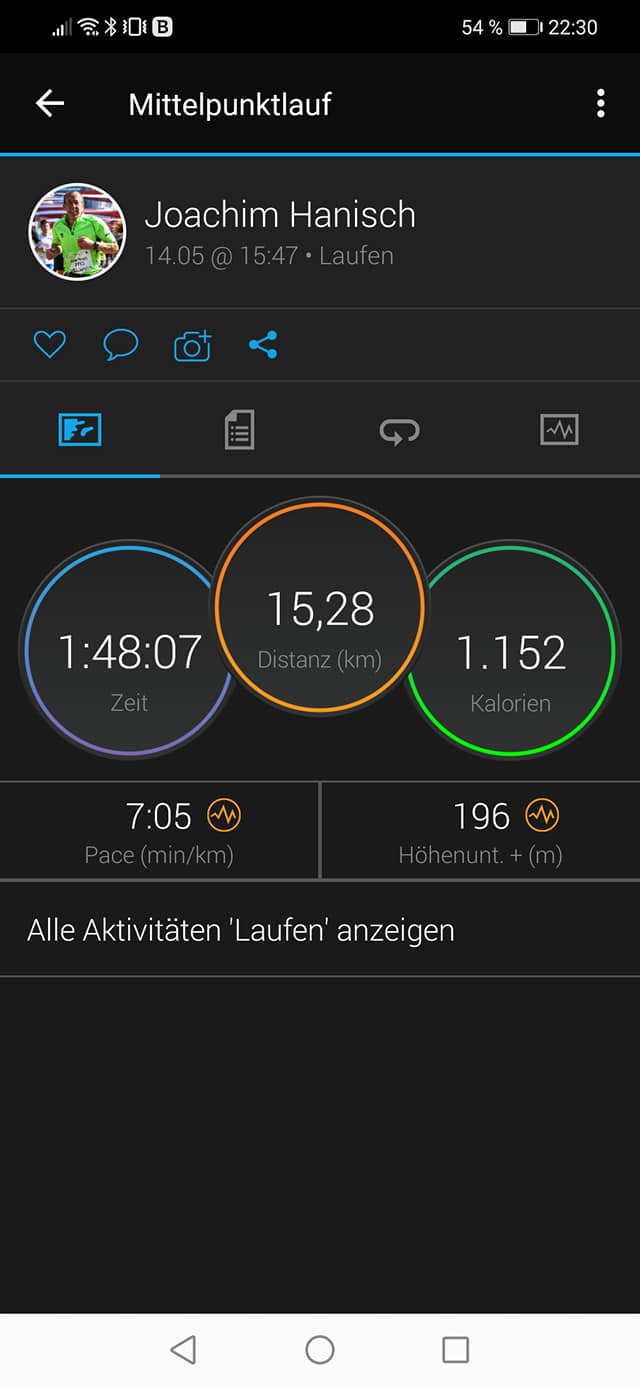640x1386 pixels.
Task: Switch to the charts tab
Action: [x=559, y=431]
